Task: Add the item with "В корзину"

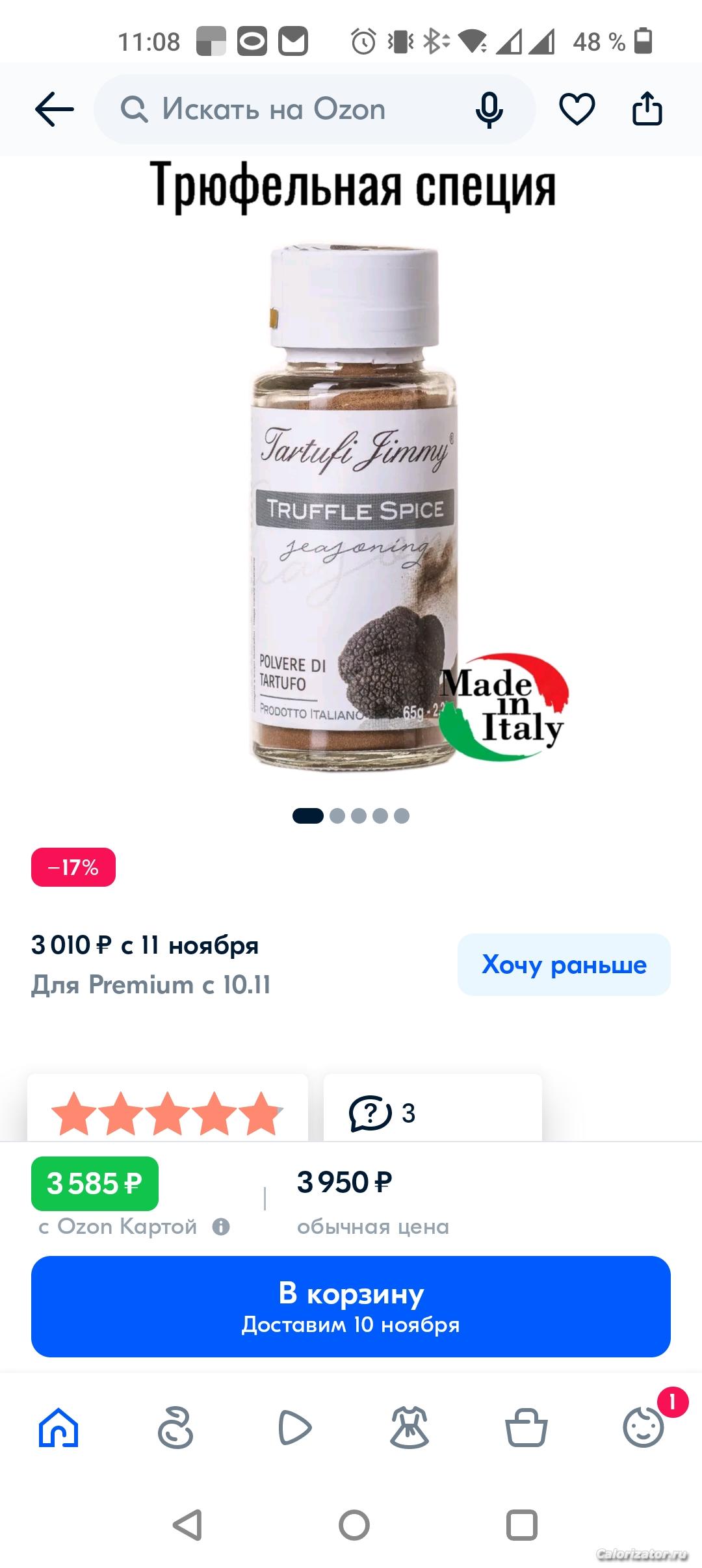Action: (x=351, y=1307)
